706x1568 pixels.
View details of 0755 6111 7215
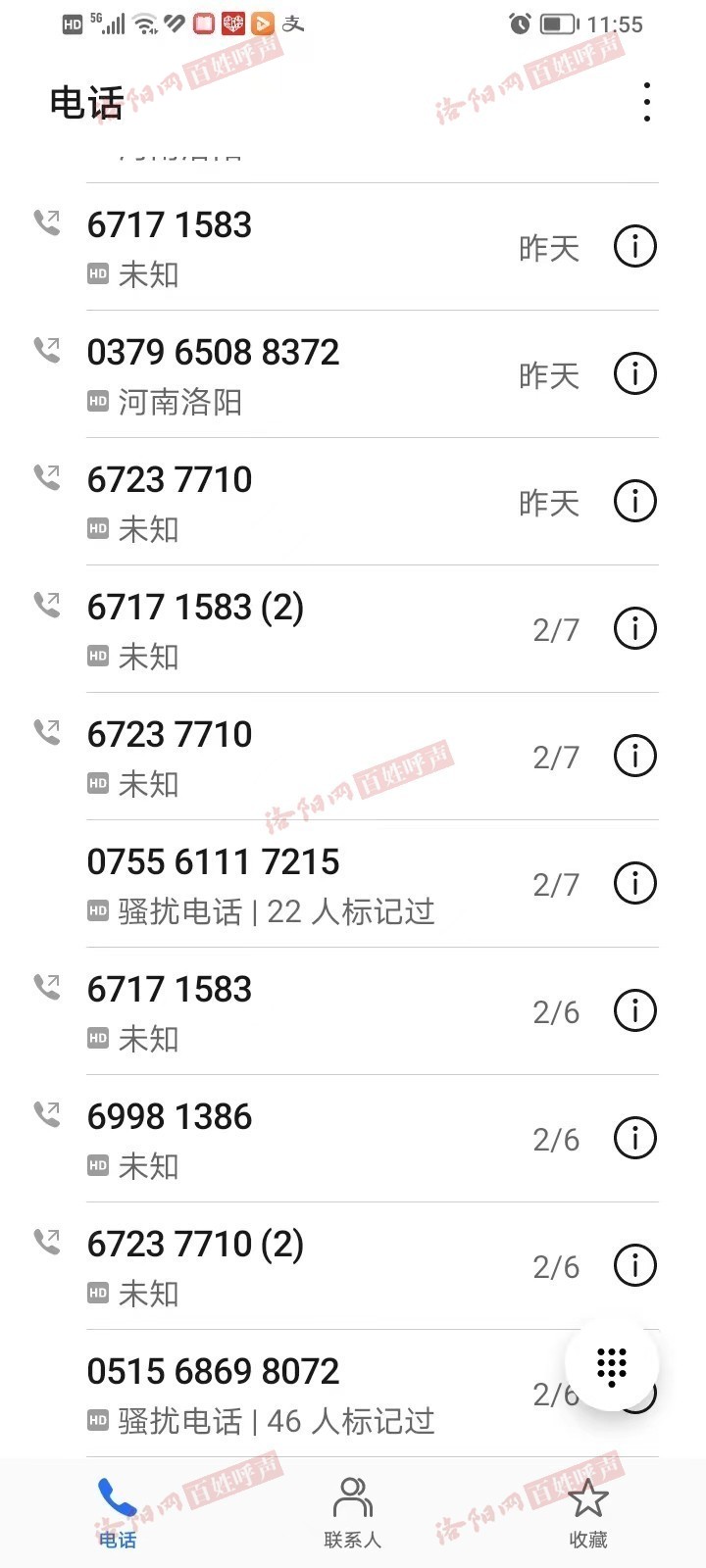634,884
